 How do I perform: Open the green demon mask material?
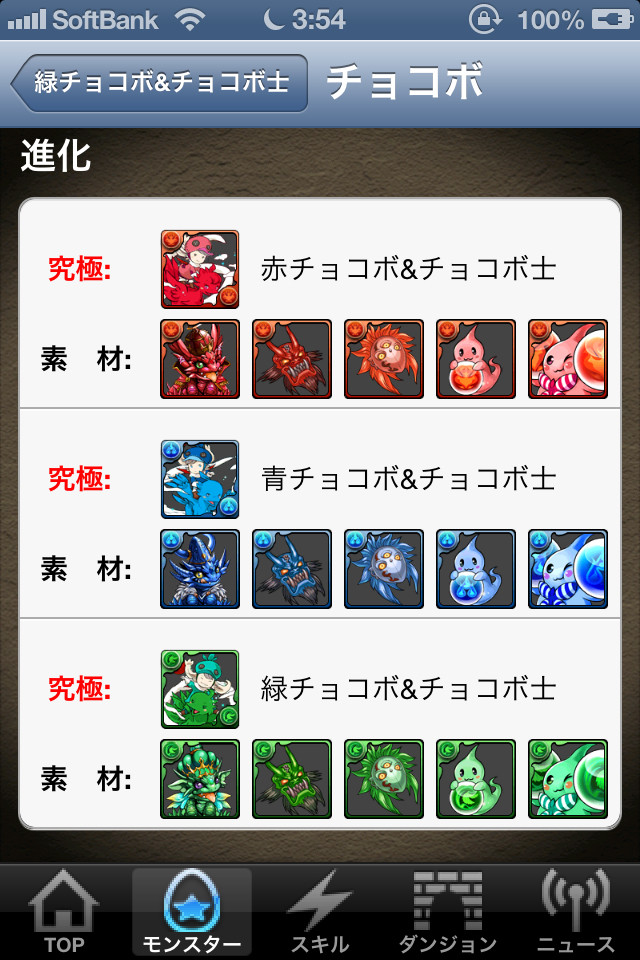point(292,779)
